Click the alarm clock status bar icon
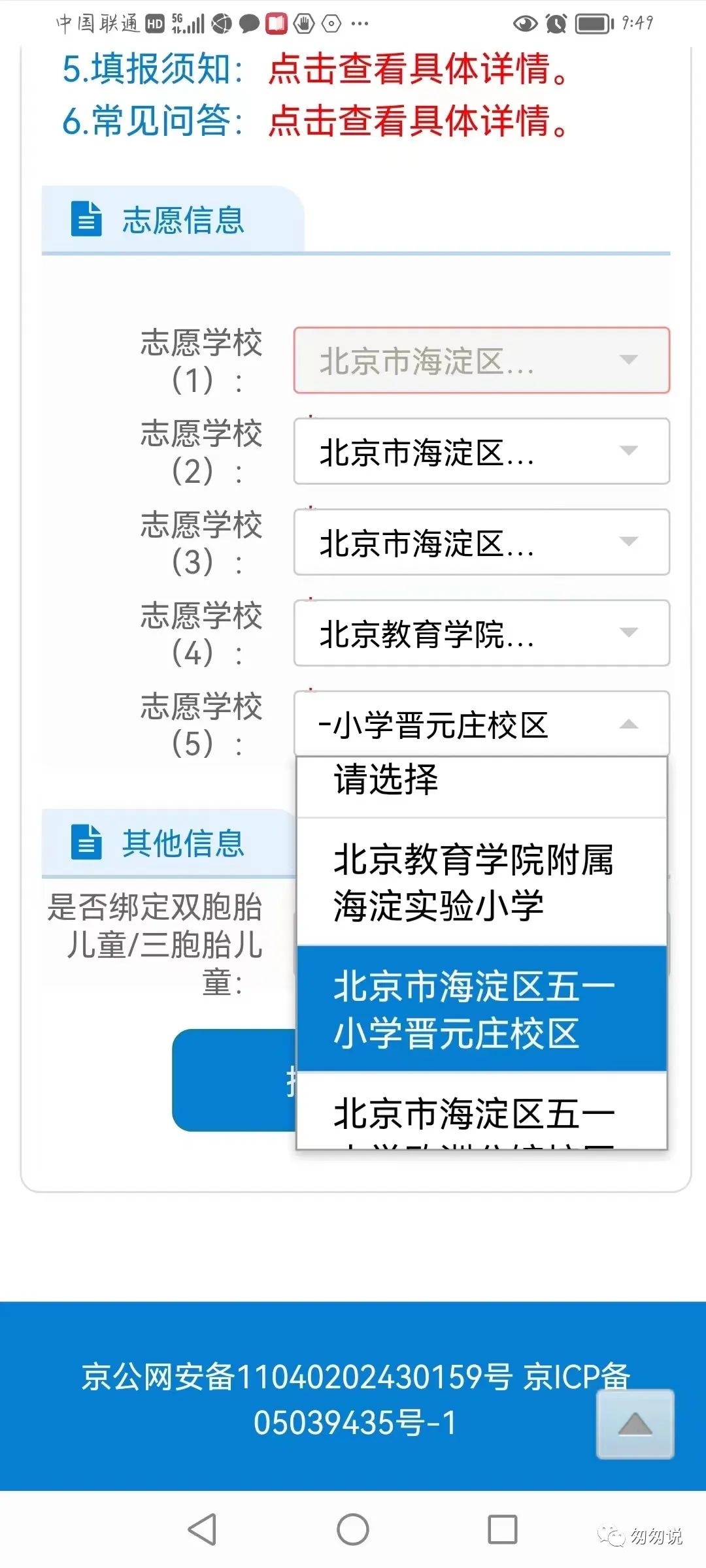 coord(555,24)
